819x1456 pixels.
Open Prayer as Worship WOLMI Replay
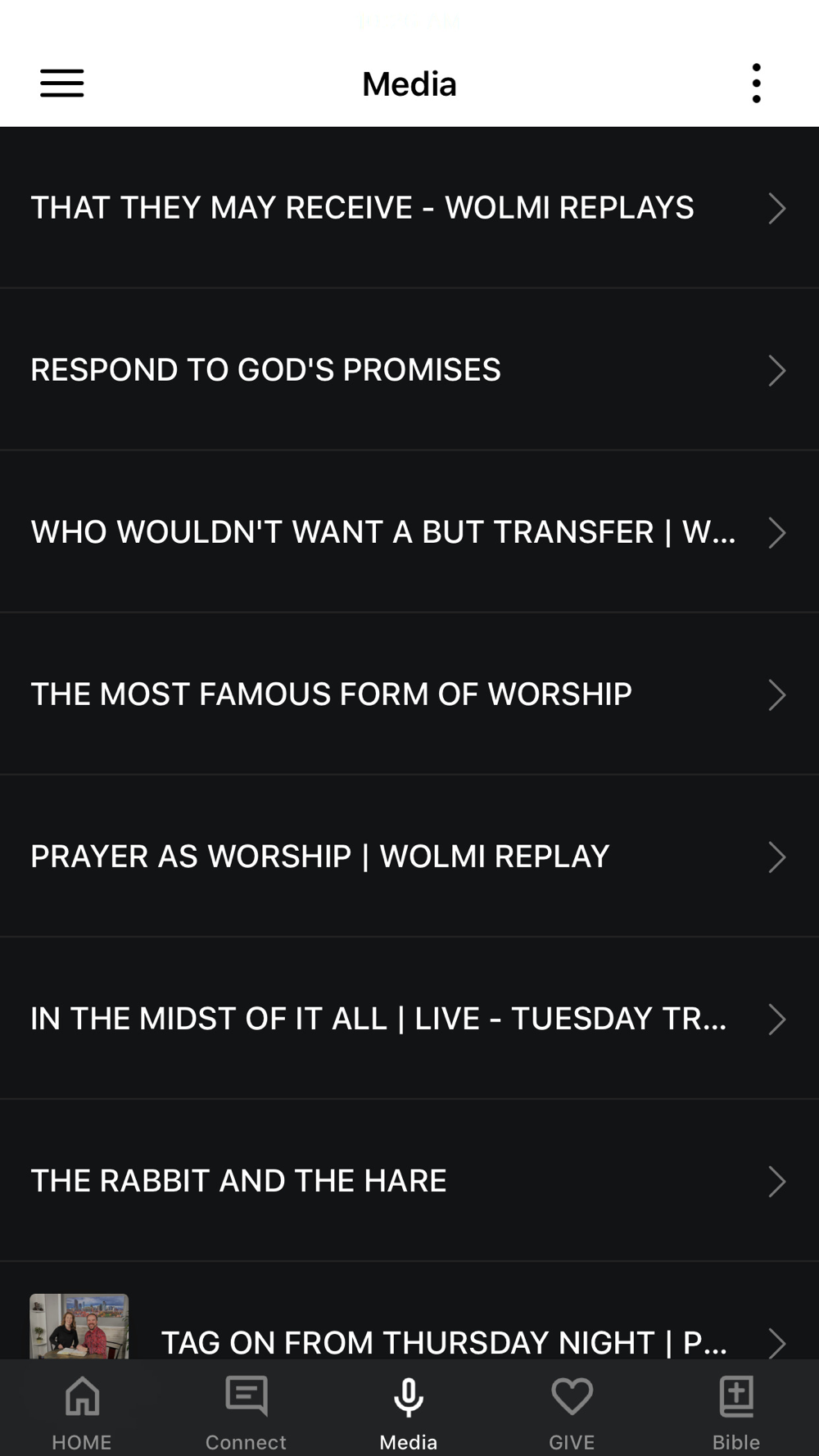tap(409, 857)
